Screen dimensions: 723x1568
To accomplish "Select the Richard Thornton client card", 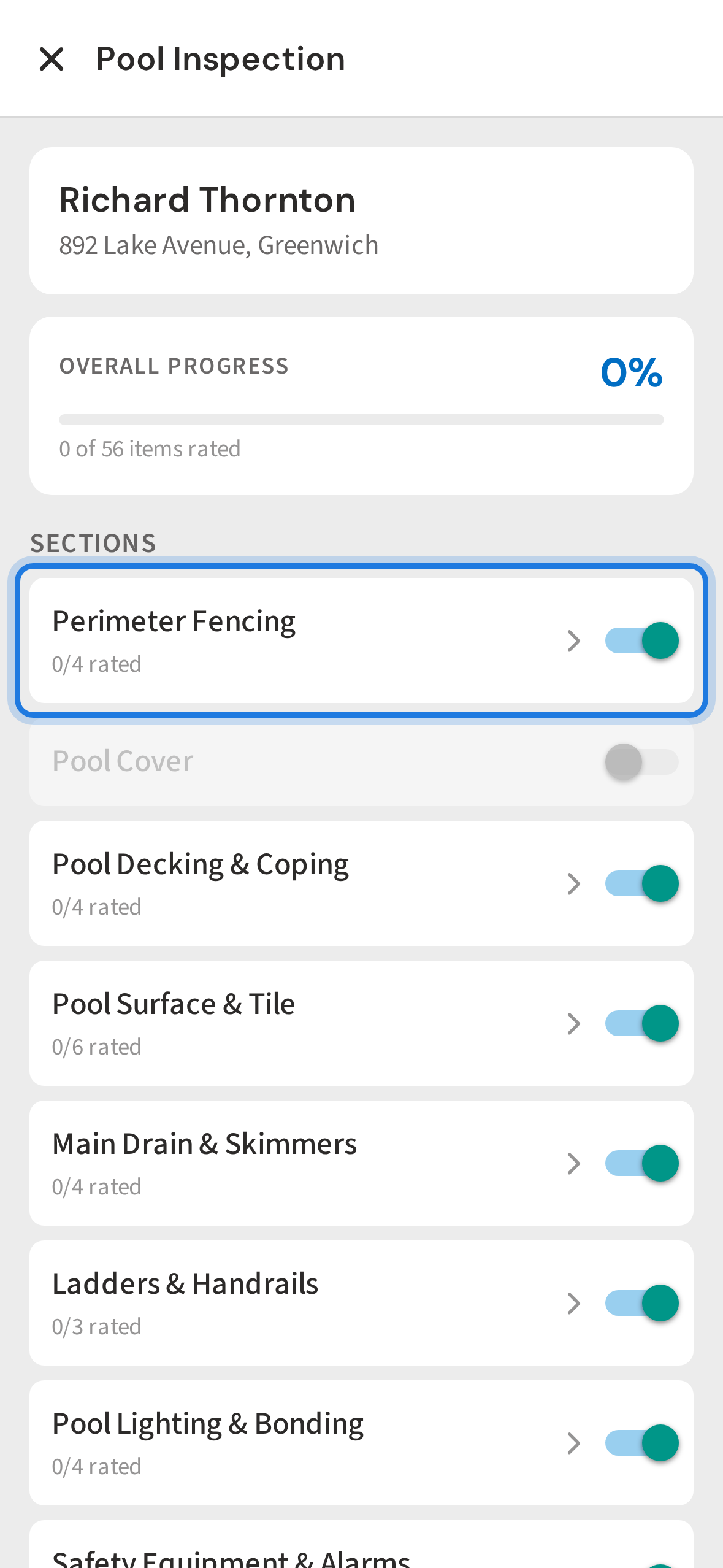I will coord(361,219).
